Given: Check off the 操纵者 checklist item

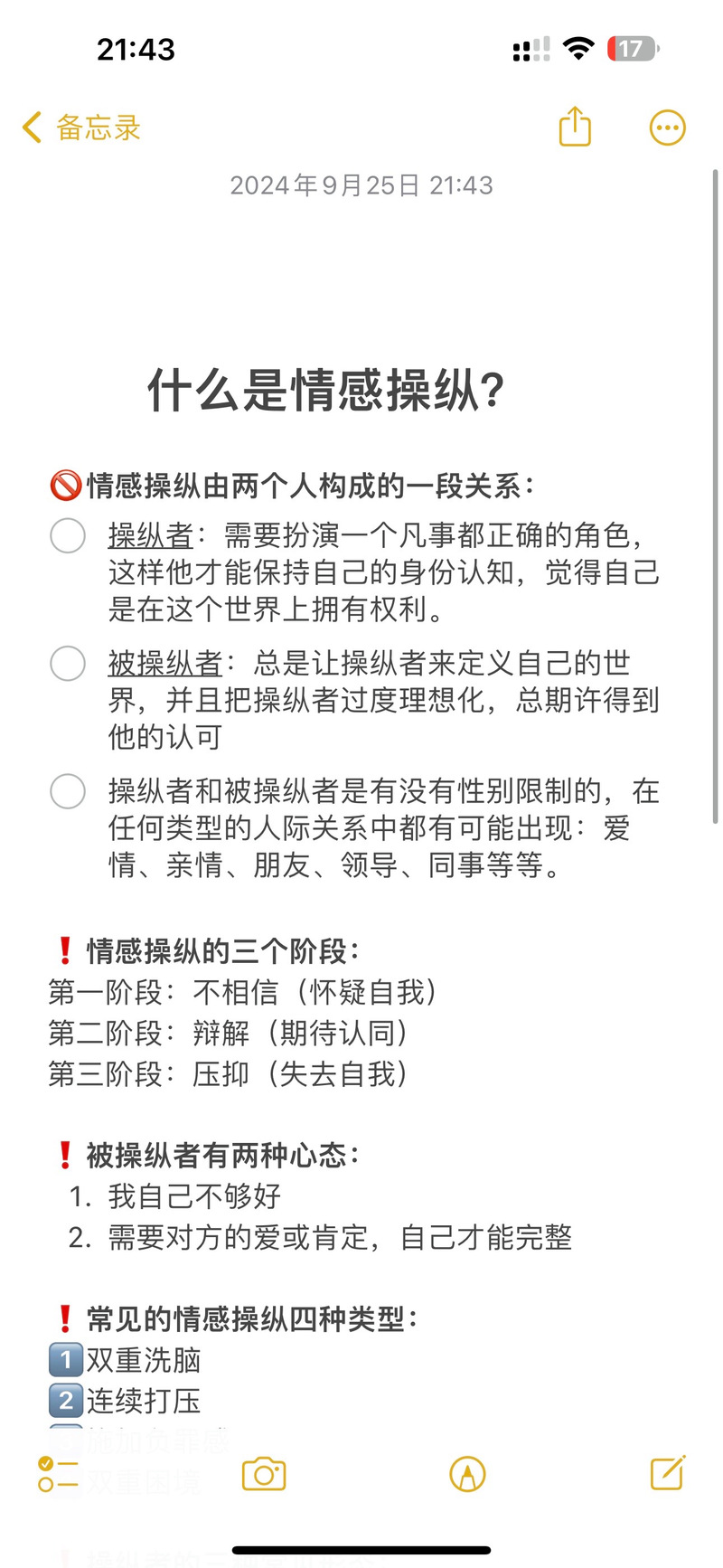Looking at the screenshot, I should pos(68,535).
